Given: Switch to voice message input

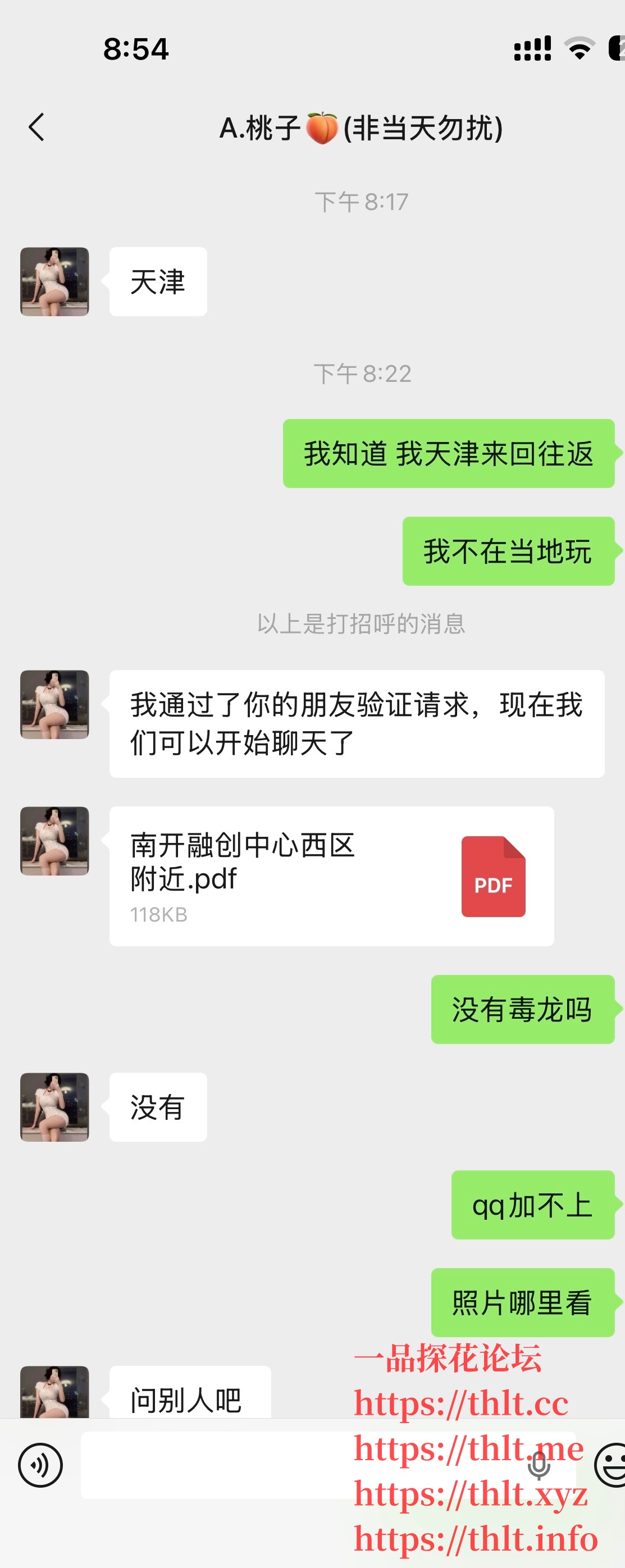Looking at the screenshot, I should 40,1465.
